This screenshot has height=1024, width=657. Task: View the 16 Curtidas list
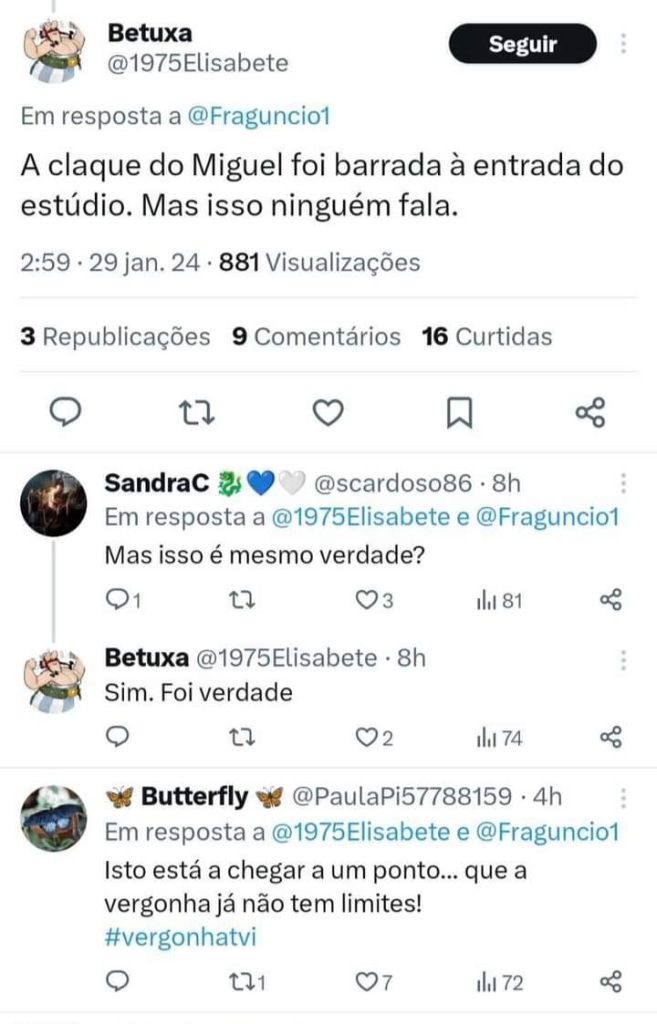(487, 337)
